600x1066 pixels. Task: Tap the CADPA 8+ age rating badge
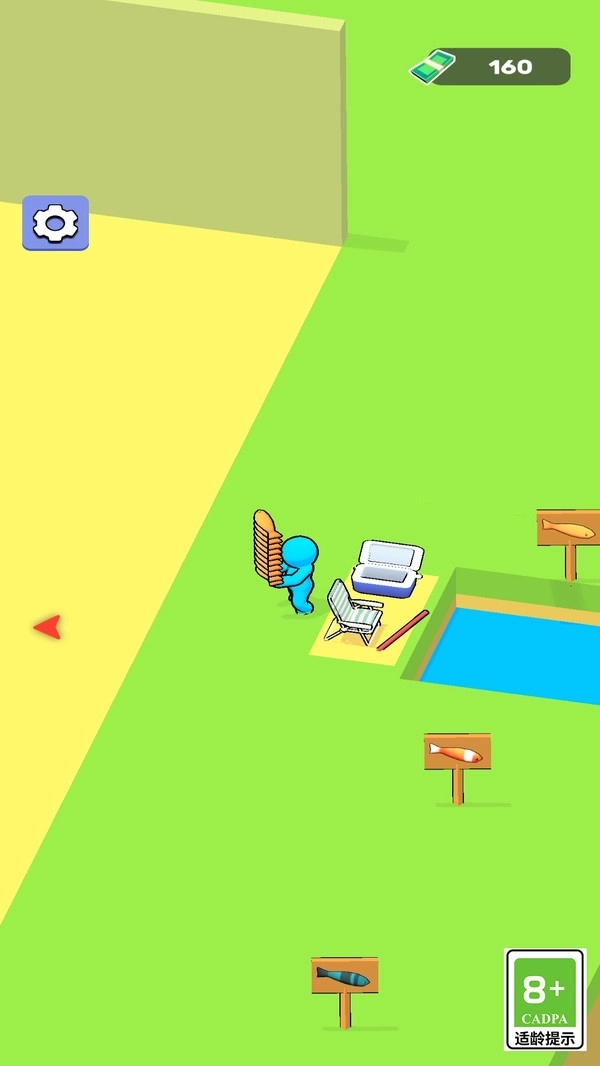[545, 998]
